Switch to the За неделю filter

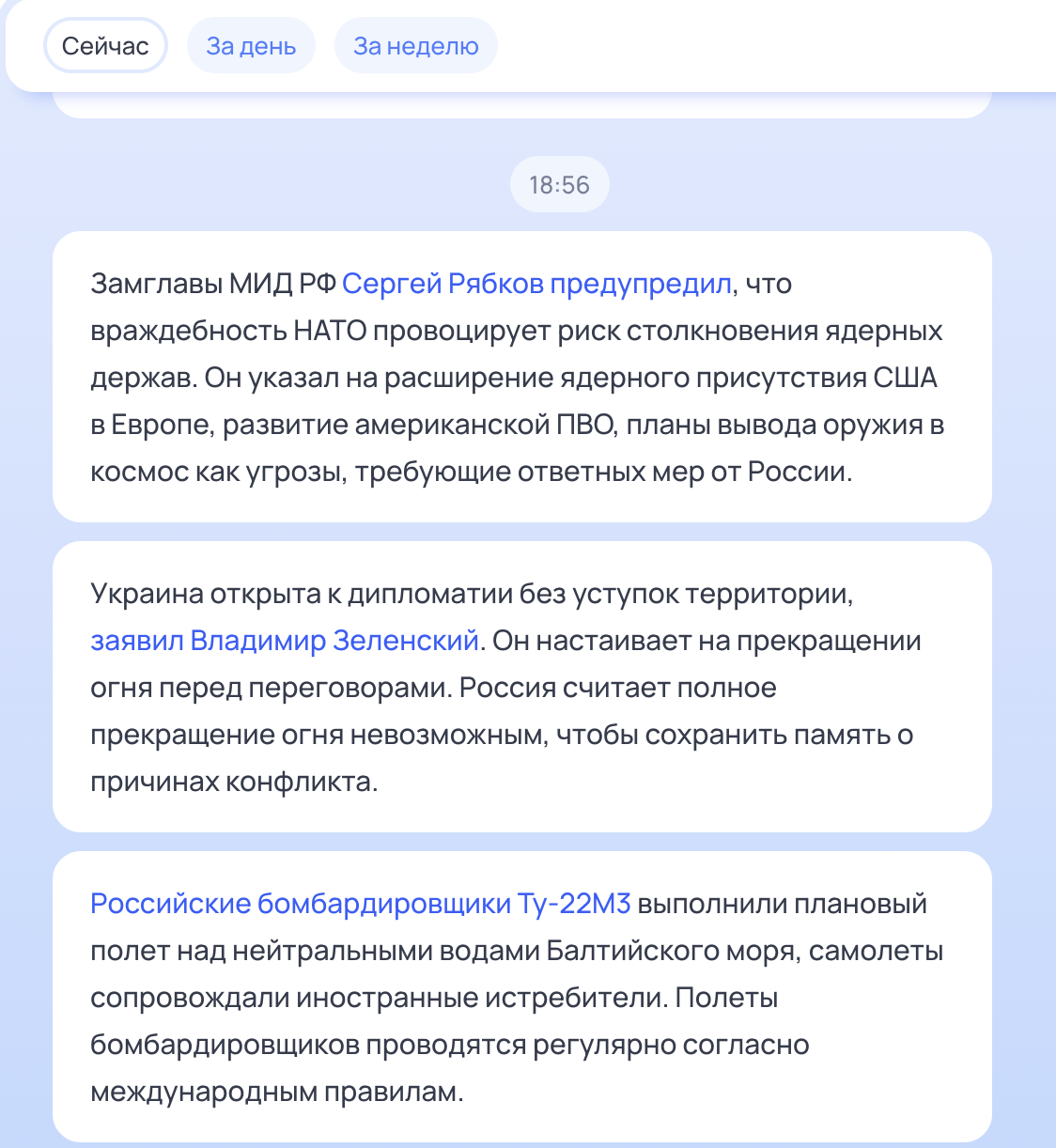(415, 46)
